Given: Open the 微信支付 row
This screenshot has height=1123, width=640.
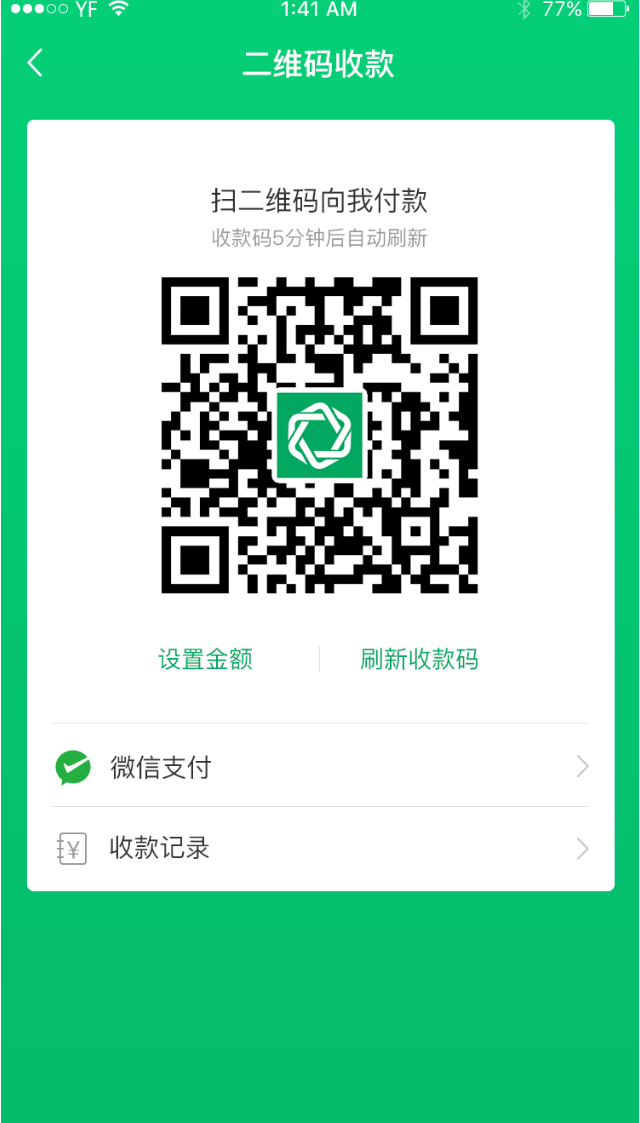Looking at the screenshot, I should (x=320, y=767).
